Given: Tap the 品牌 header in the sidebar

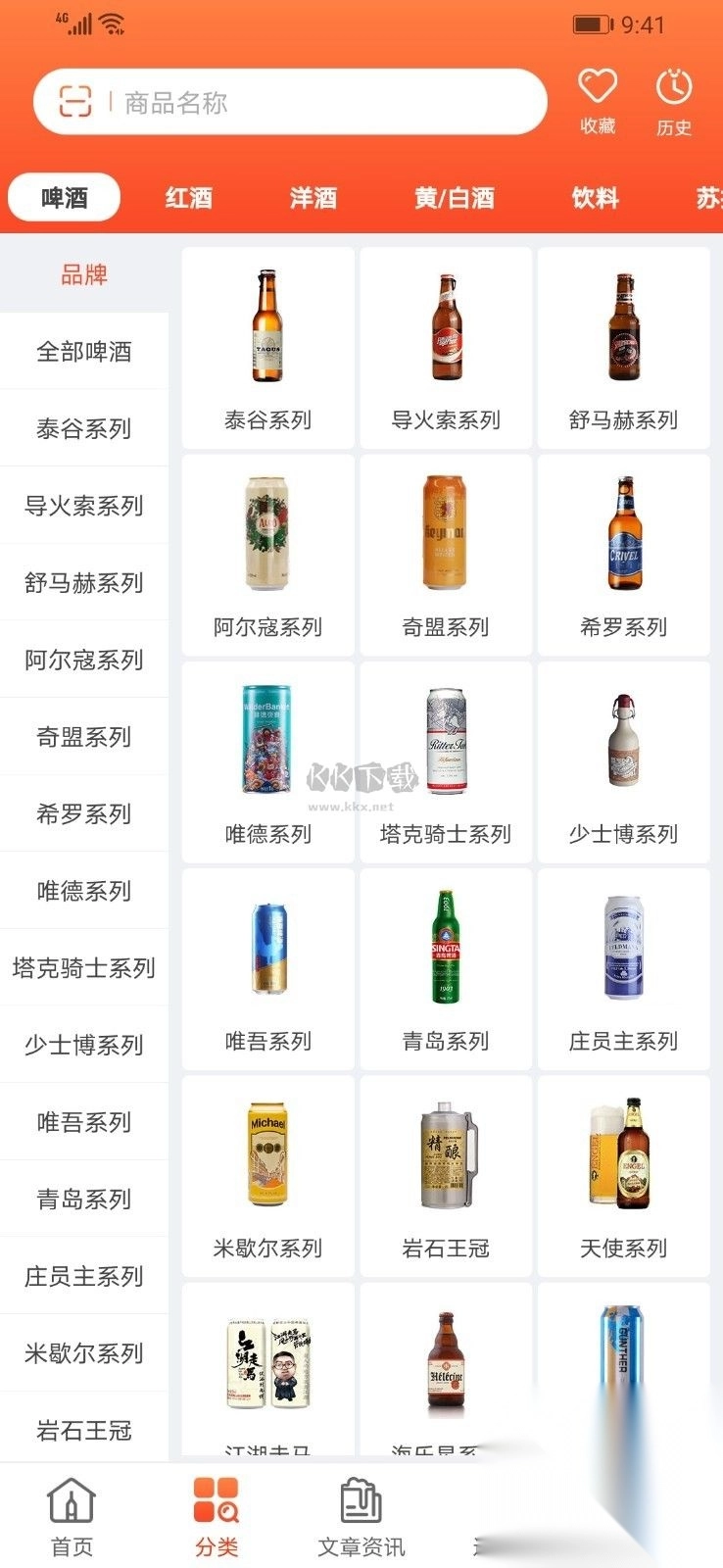Looking at the screenshot, I should (84, 274).
